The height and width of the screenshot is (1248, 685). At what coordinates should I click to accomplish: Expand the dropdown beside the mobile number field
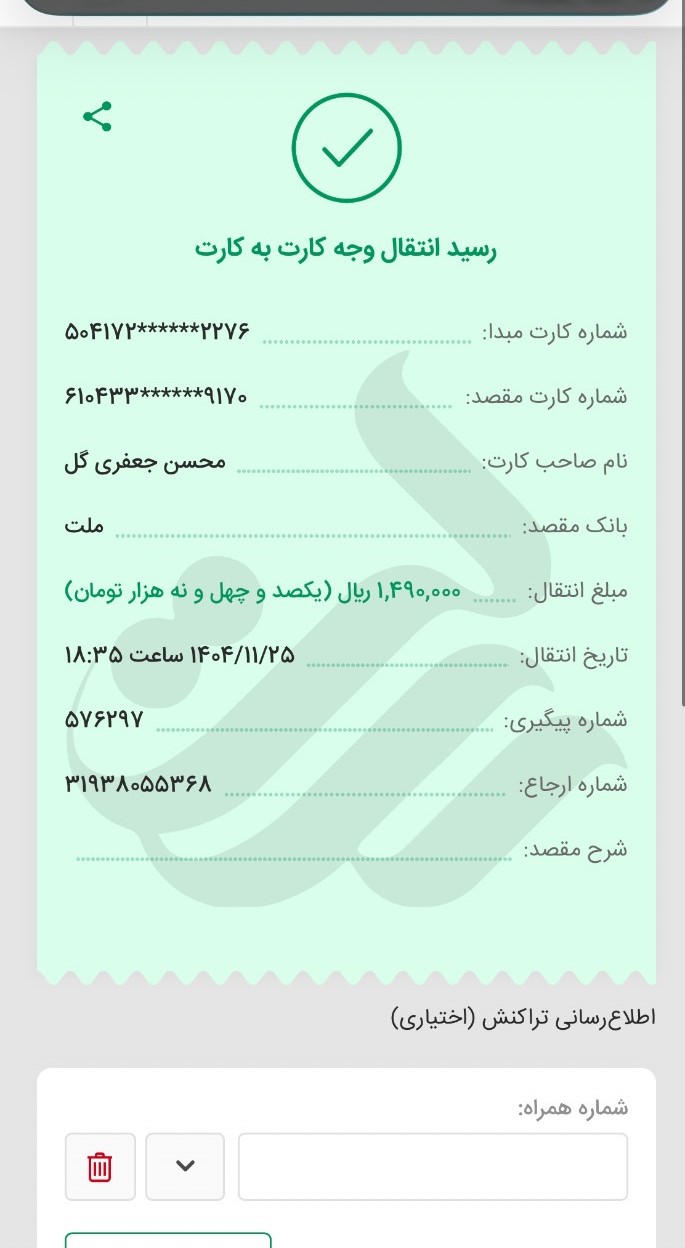(x=185, y=1166)
